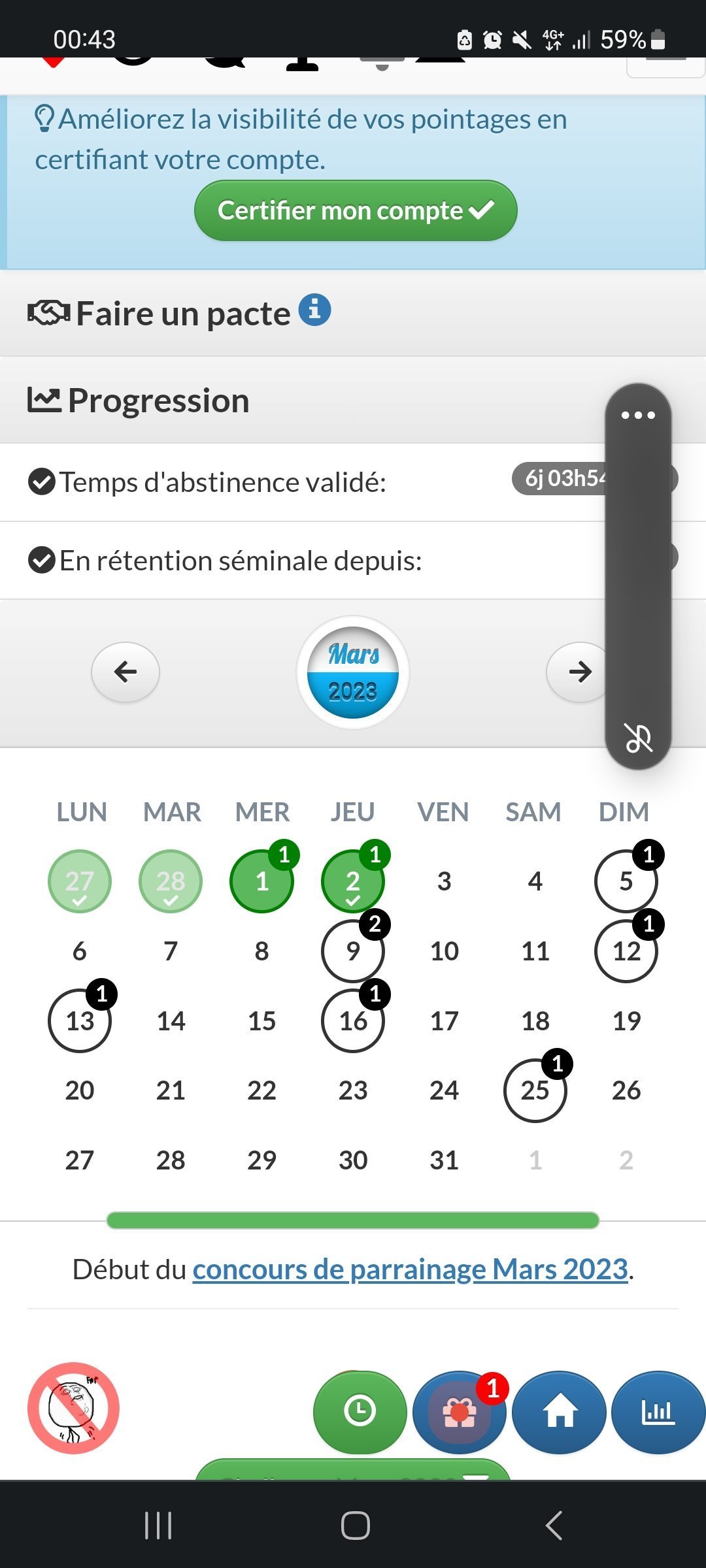Open the Mars 2023 month badge
This screenshot has height=1568, width=706.
353,672
